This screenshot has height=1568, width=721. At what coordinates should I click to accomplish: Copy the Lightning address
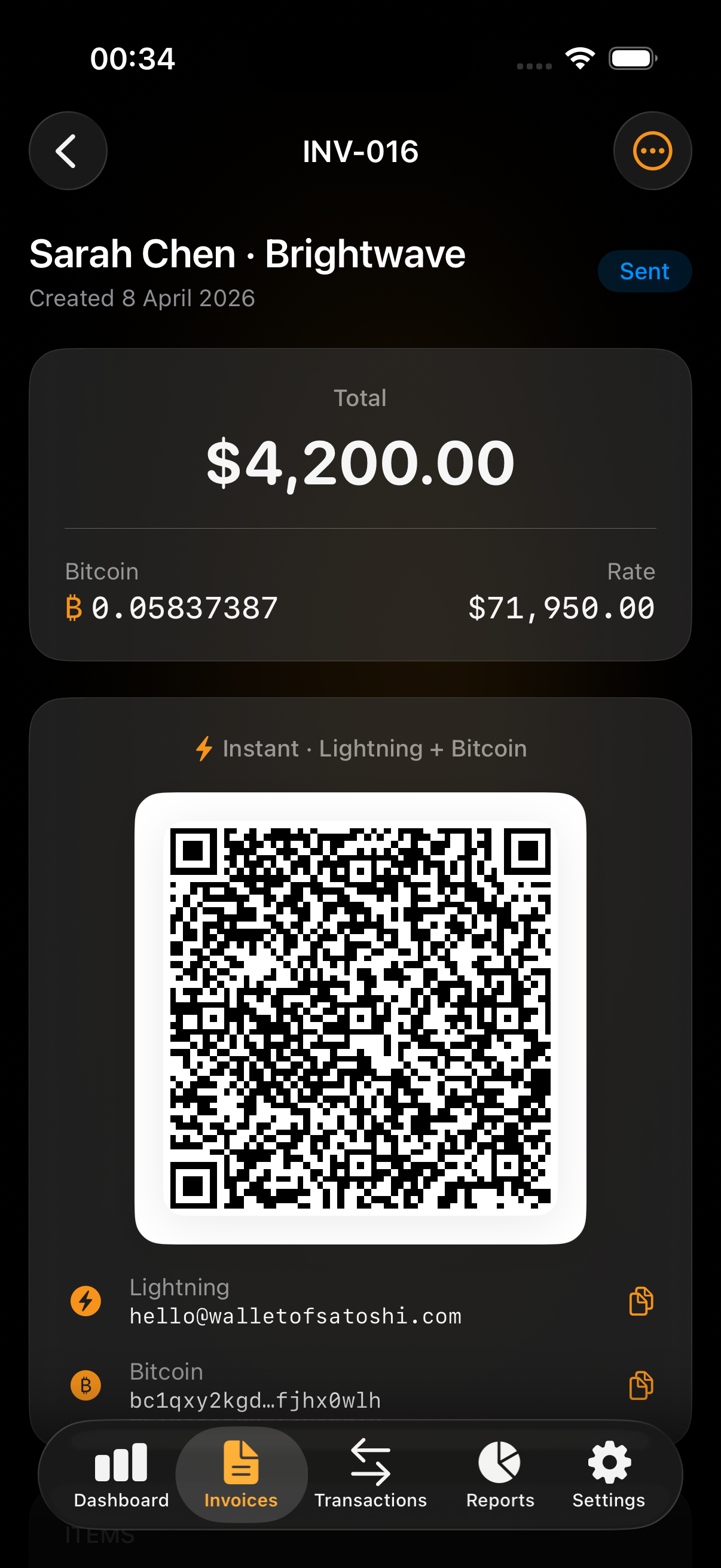[x=641, y=1301]
